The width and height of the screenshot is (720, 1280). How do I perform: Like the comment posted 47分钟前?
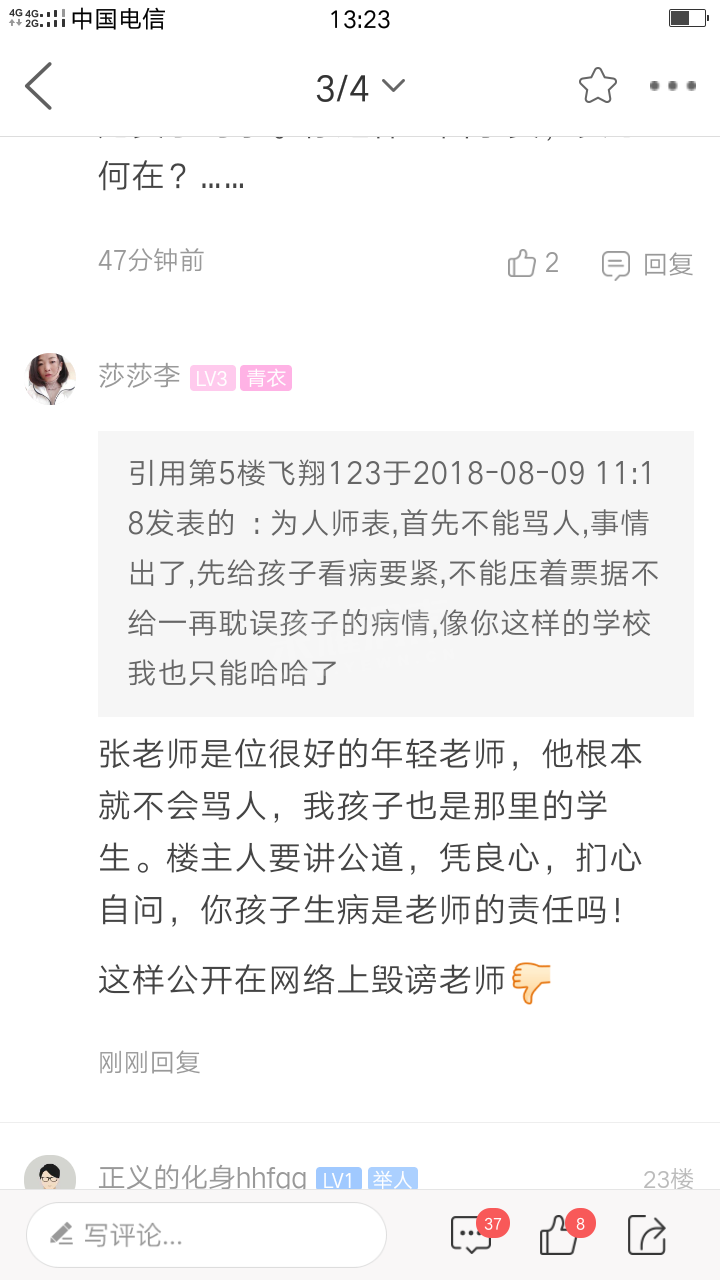[533, 263]
